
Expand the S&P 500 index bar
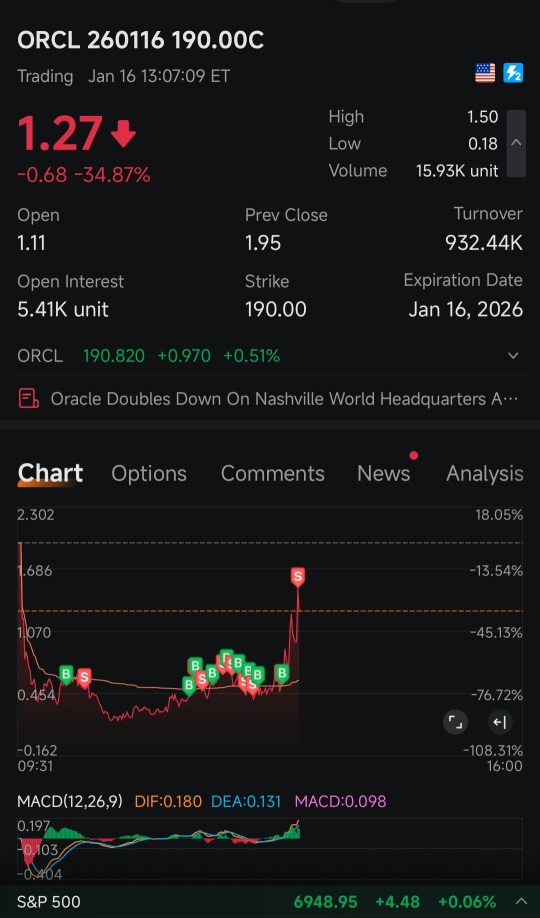tap(520, 901)
